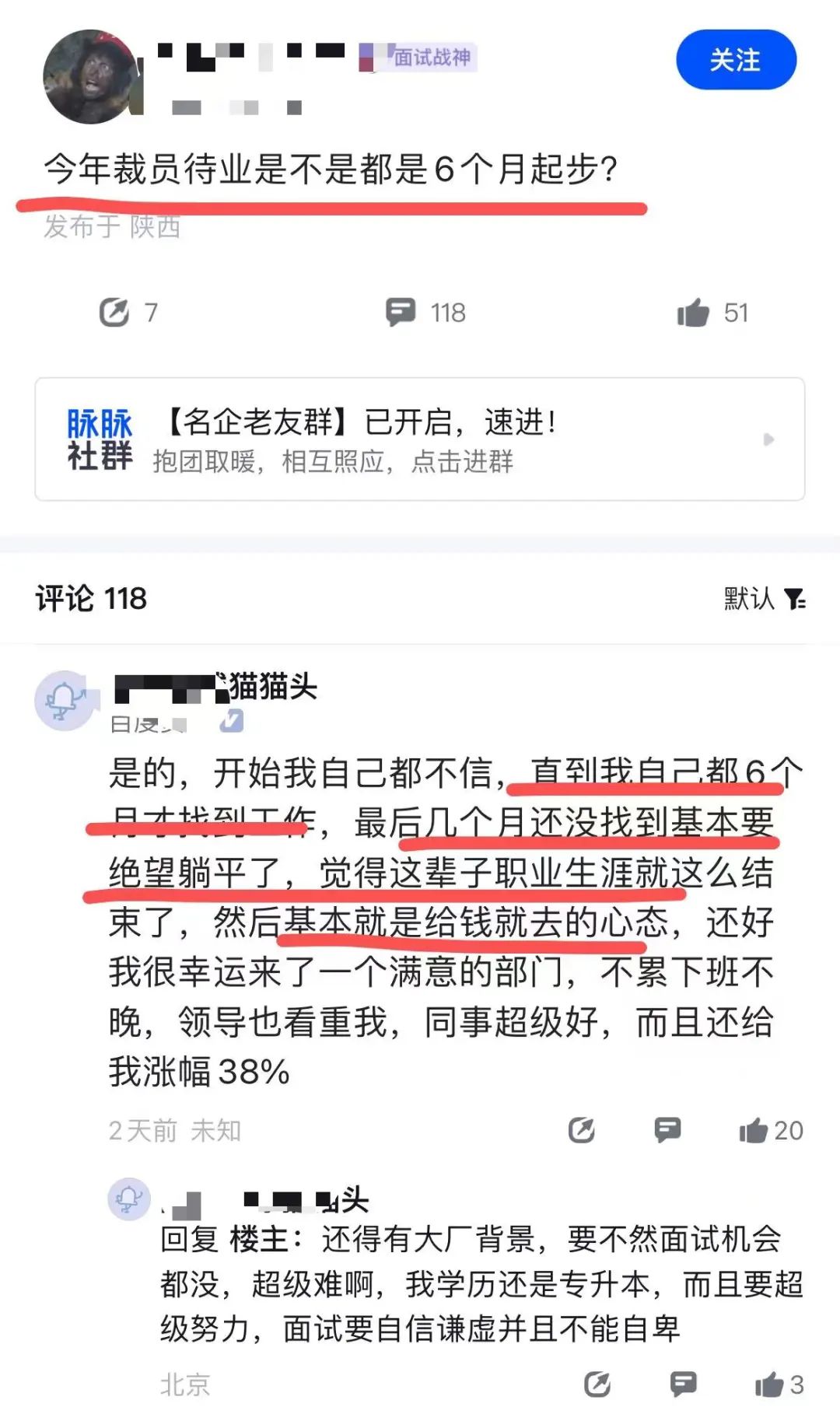
Task: Share the comment with 20 likes
Action: click(581, 1130)
